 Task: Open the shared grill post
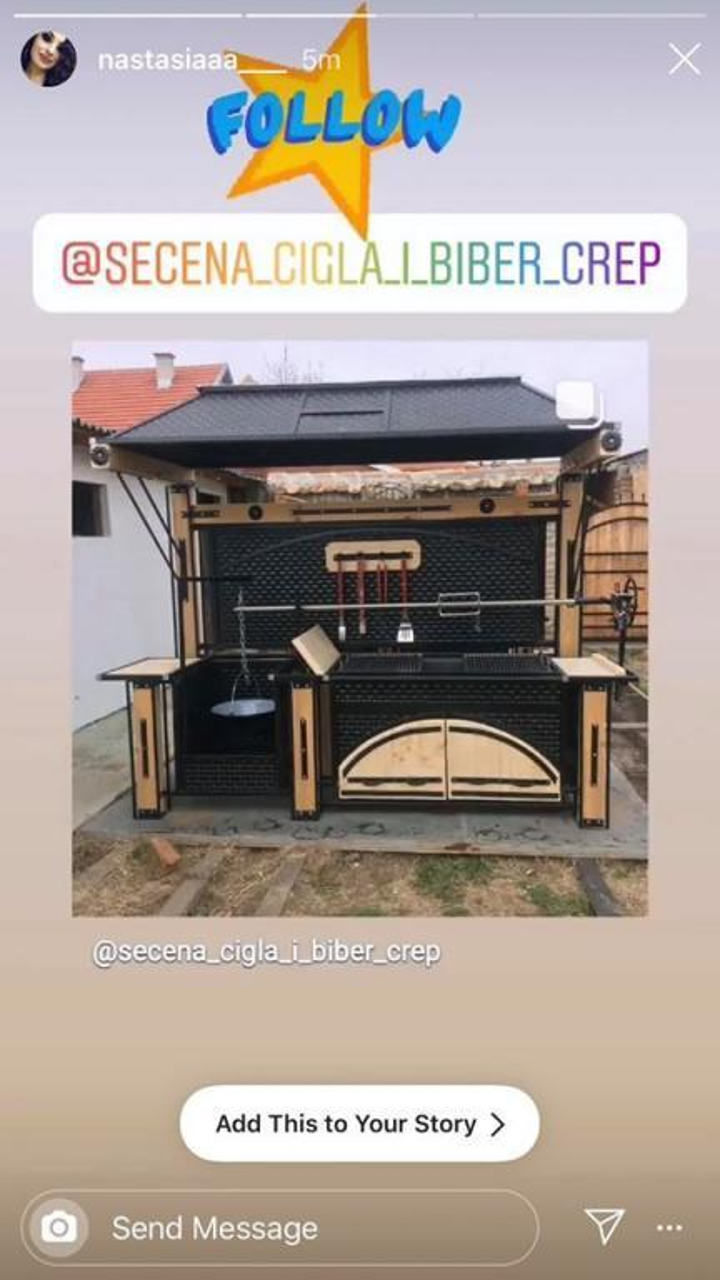tap(360, 628)
